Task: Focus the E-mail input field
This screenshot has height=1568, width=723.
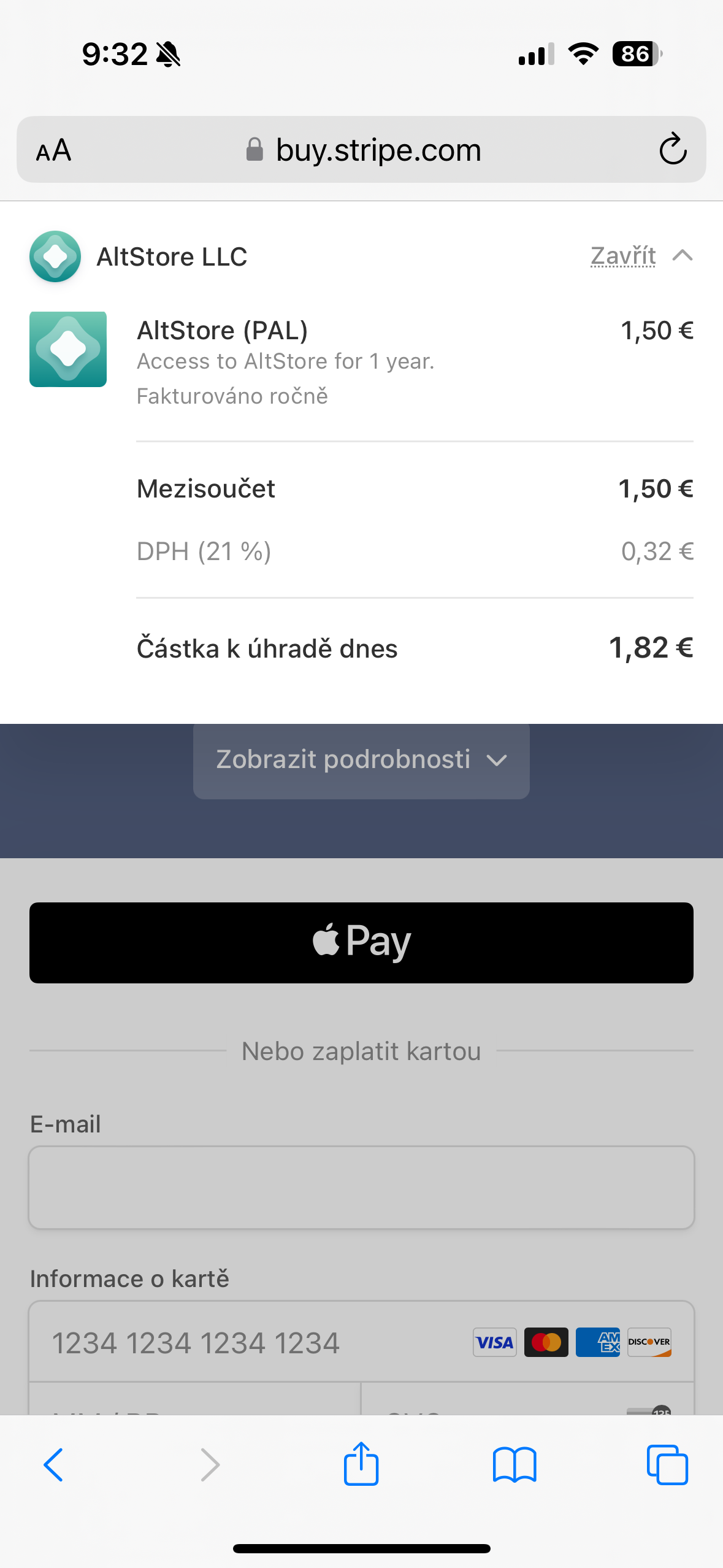Action: (361, 1187)
